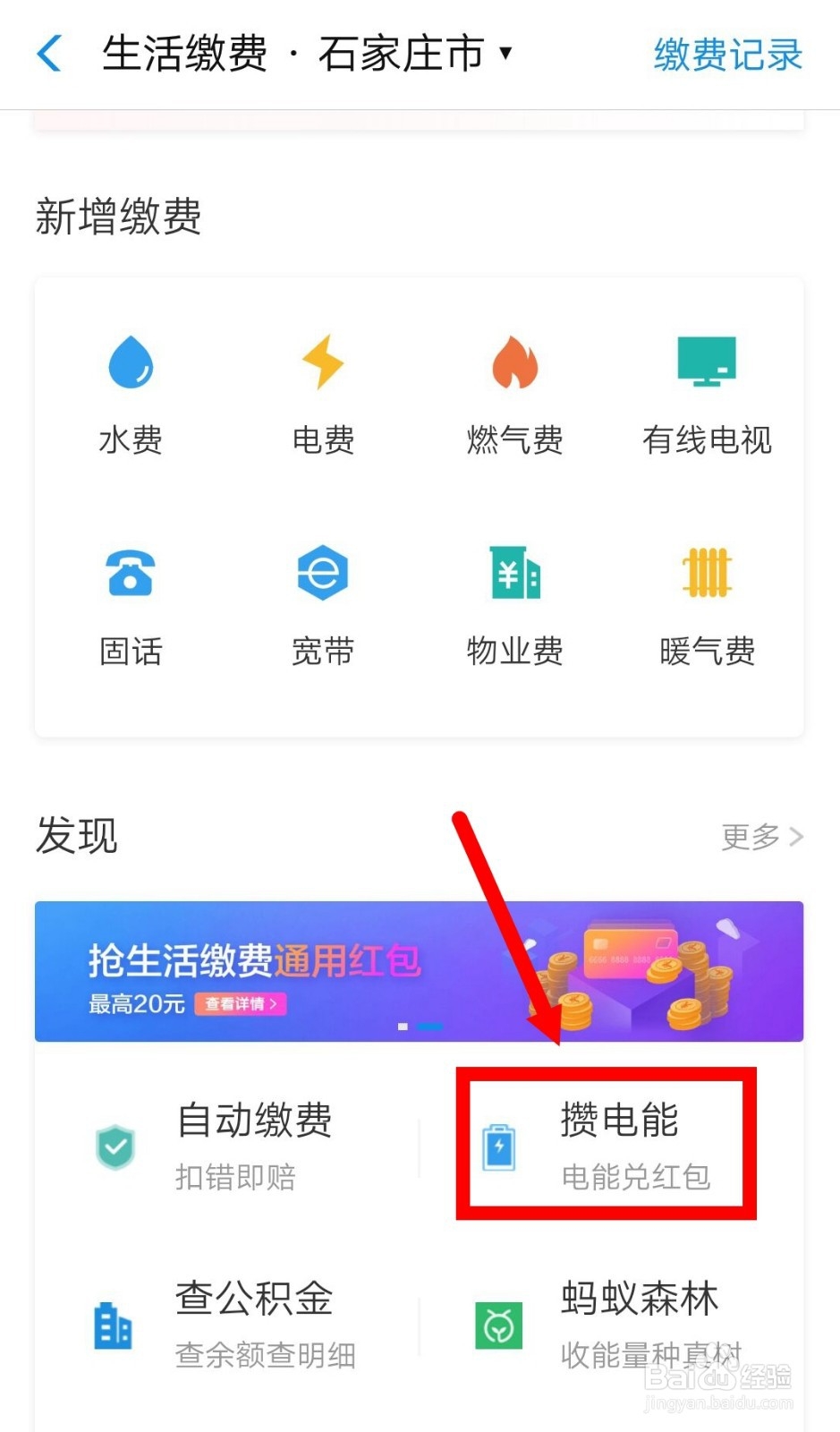This screenshot has height=1432, width=840.
Task: Open 缴费记录 payment records
Action: [726, 55]
